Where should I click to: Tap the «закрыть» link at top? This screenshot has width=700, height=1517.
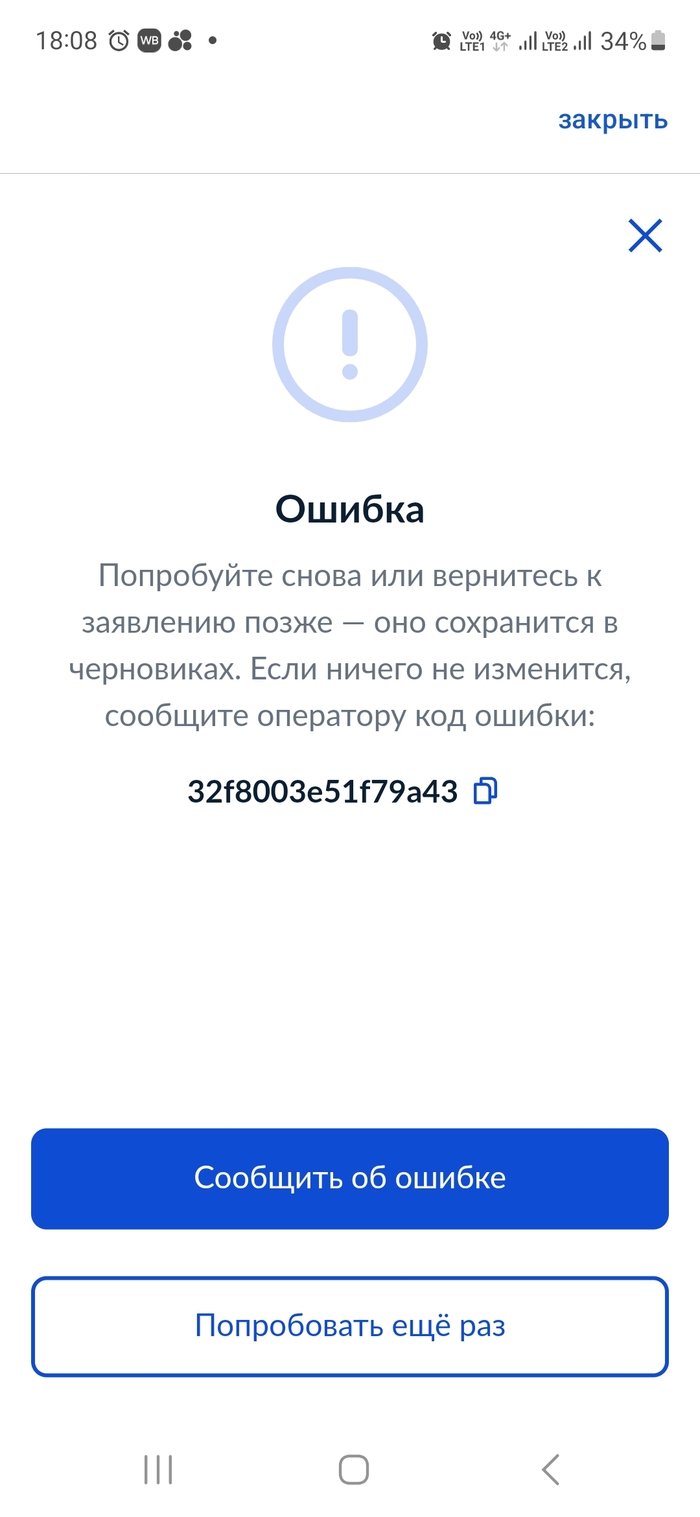click(x=612, y=120)
